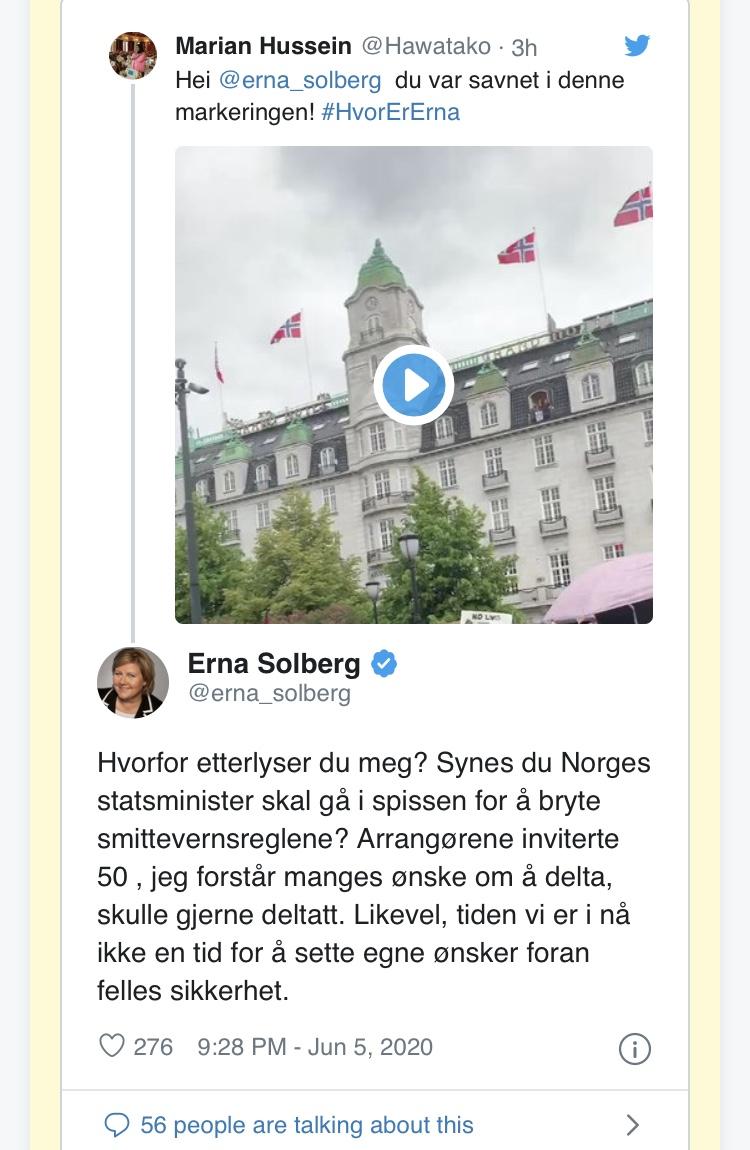Open the @erna_solberg mention link
750x1150 pixels.
pos(295,80)
